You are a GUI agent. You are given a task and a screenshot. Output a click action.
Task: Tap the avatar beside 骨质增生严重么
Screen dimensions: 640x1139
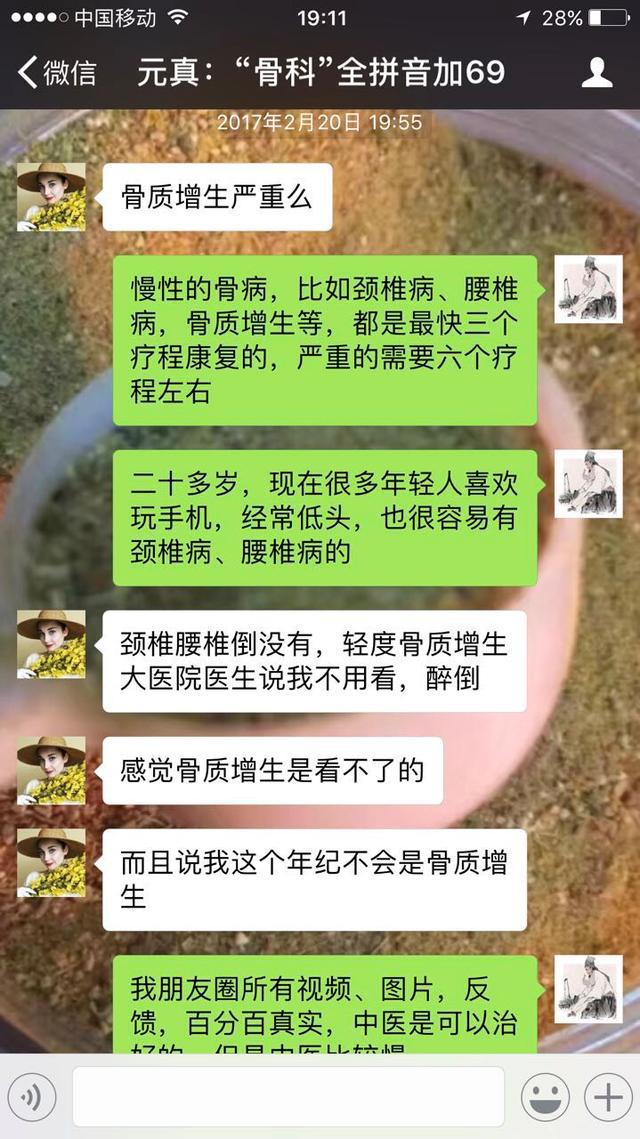point(51,196)
